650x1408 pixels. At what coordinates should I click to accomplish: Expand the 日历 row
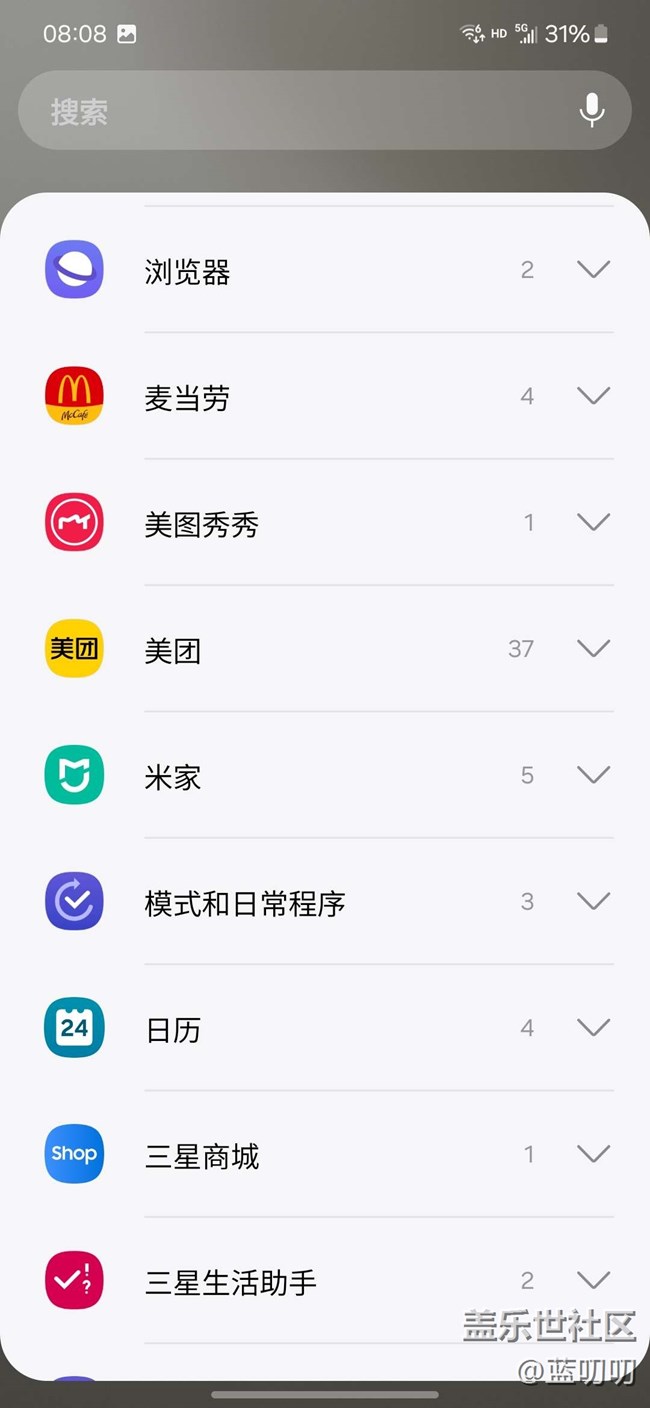(593, 1028)
